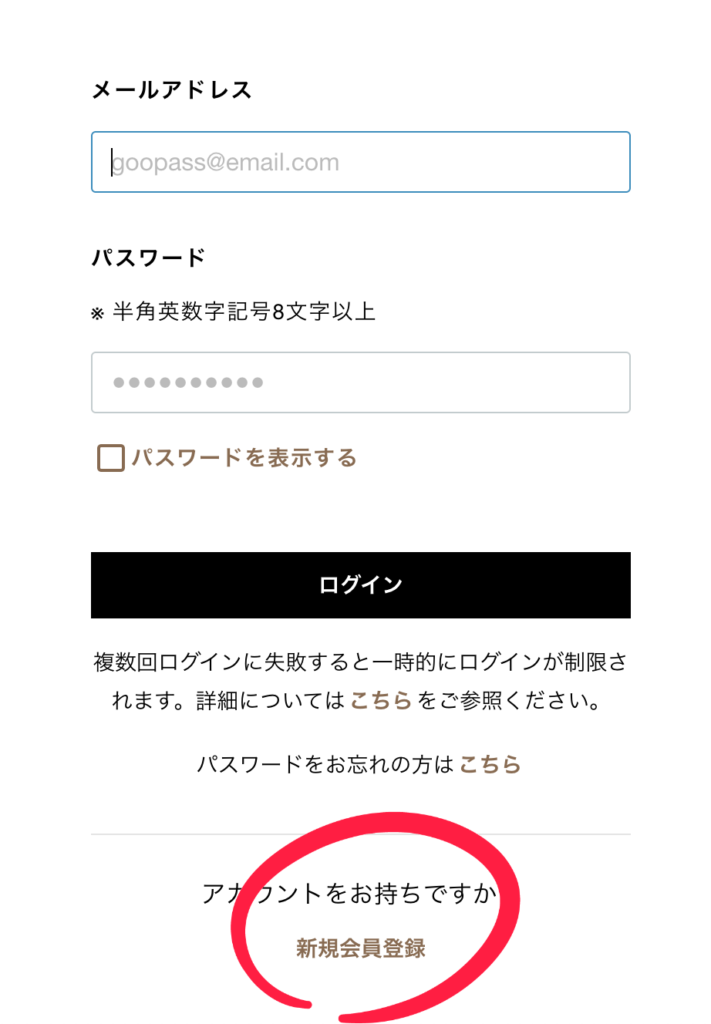Viewport: 711px width, 1024px height.
Task: Enable the パスワードを表示する checkbox
Action: pyautogui.click(x=111, y=459)
